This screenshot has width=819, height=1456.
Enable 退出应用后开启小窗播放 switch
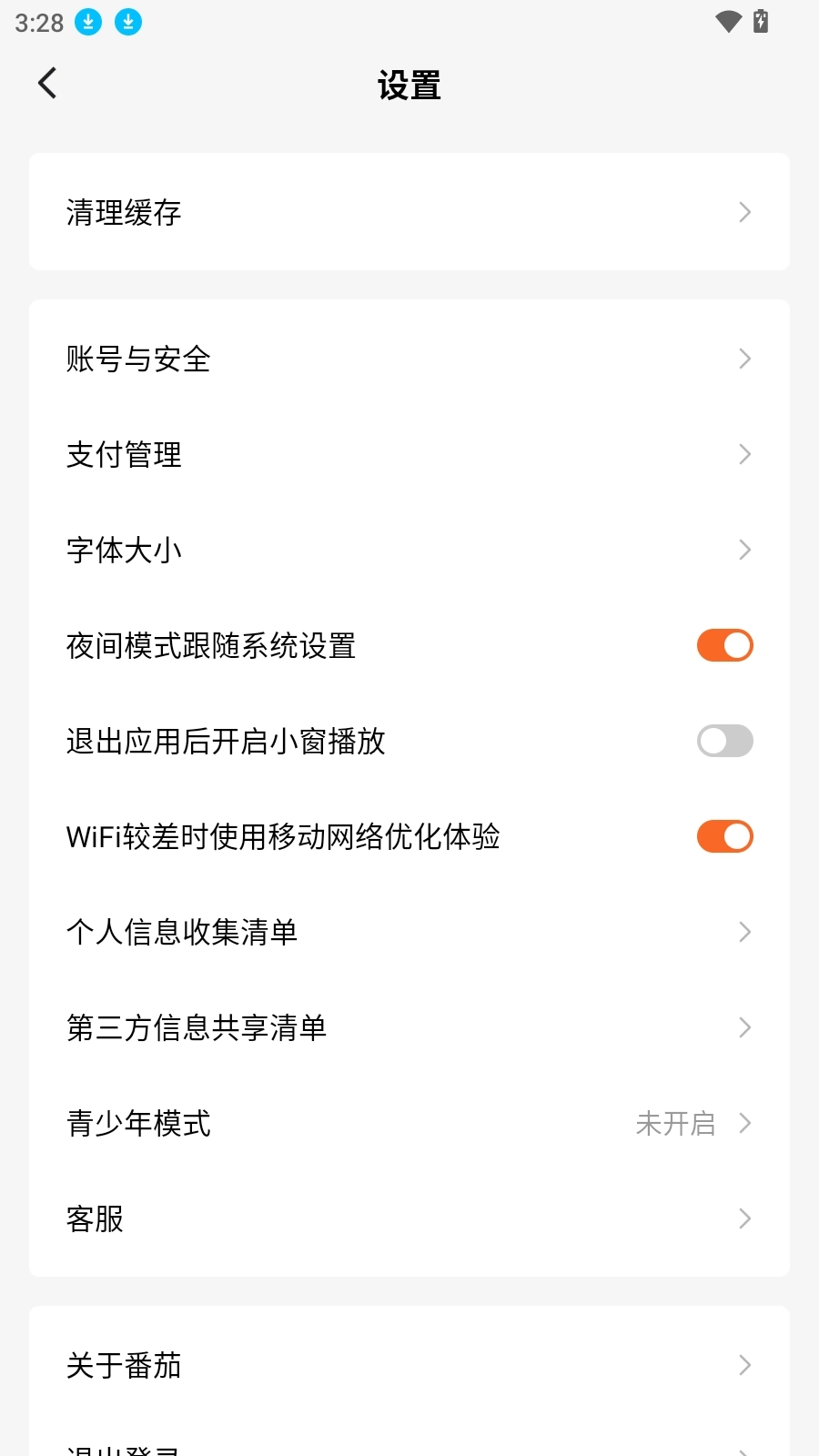724,741
